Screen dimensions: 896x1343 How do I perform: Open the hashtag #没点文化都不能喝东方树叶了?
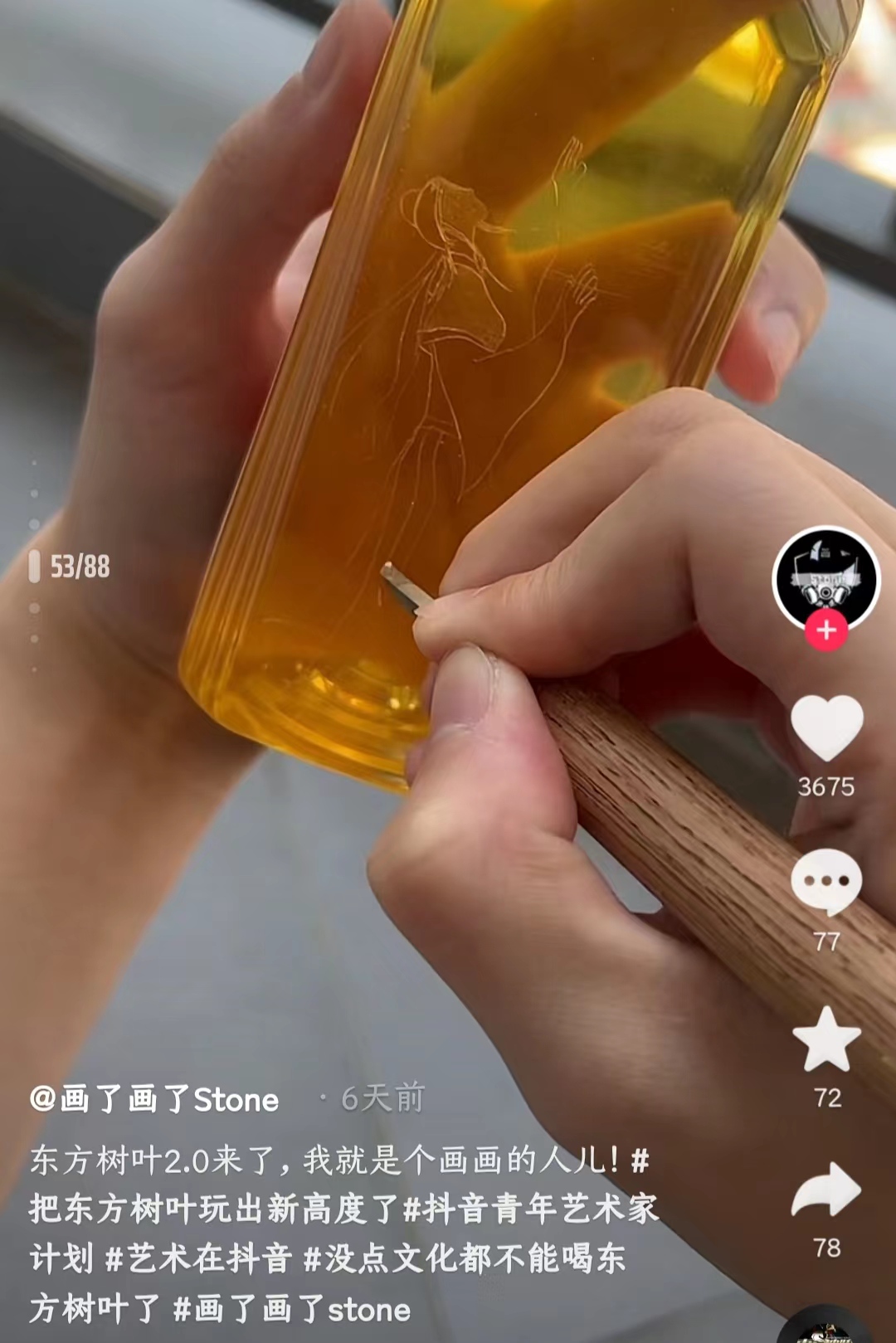coord(465,1259)
